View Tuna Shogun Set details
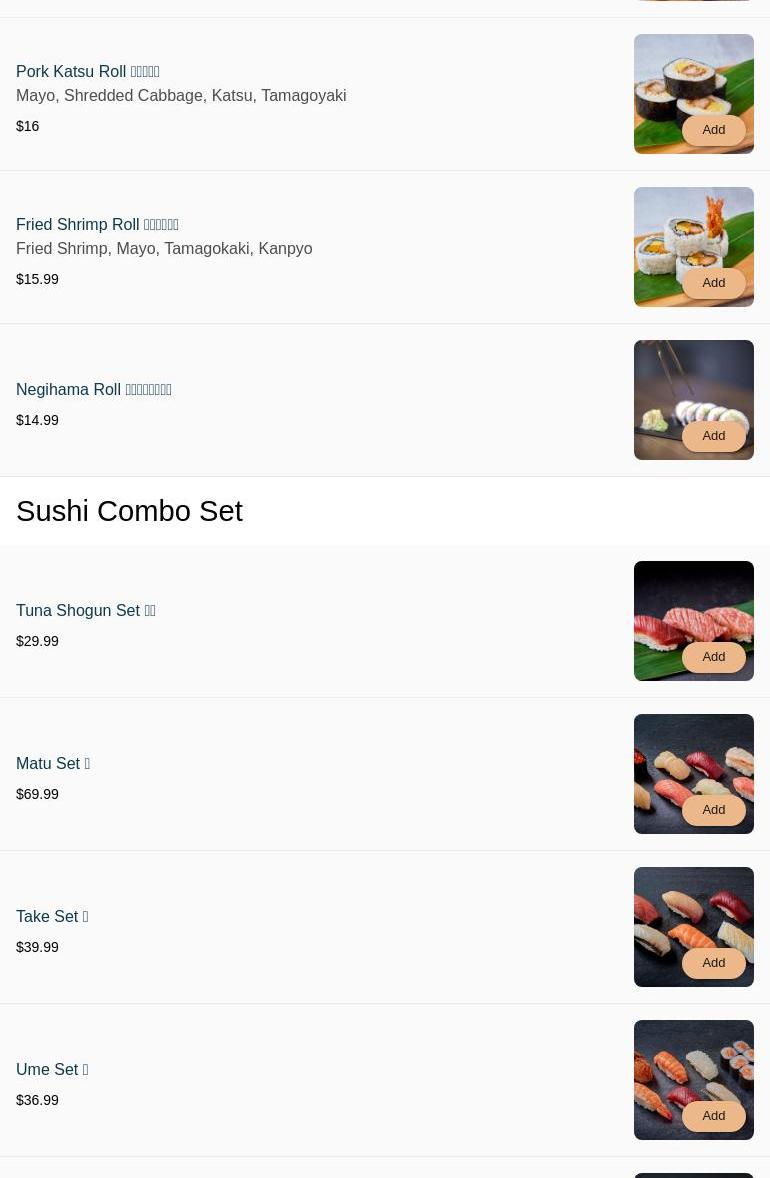Screen dimensions: 770x1178 [86, 611]
